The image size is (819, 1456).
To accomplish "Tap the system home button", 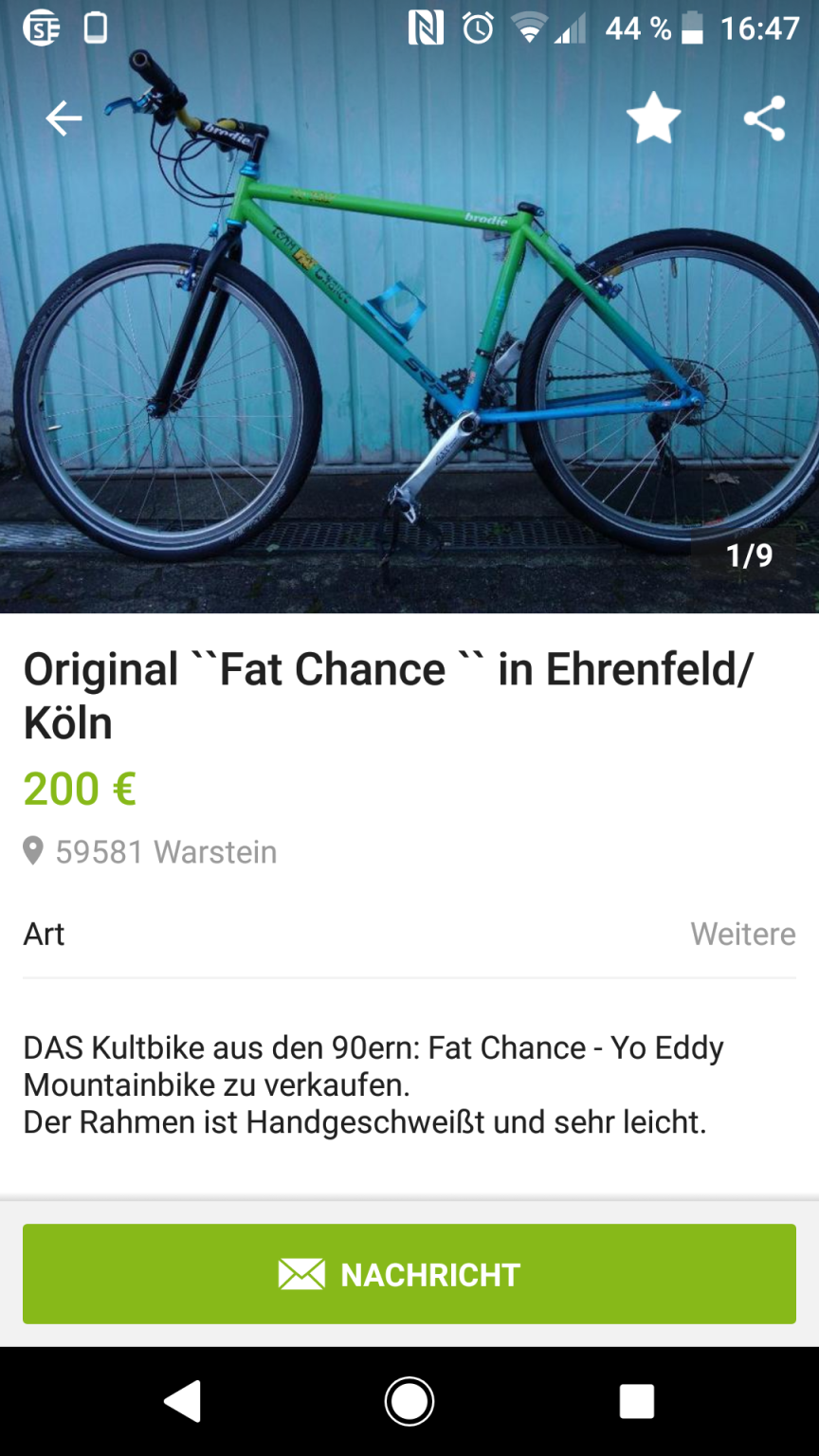I will click(409, 1401).
